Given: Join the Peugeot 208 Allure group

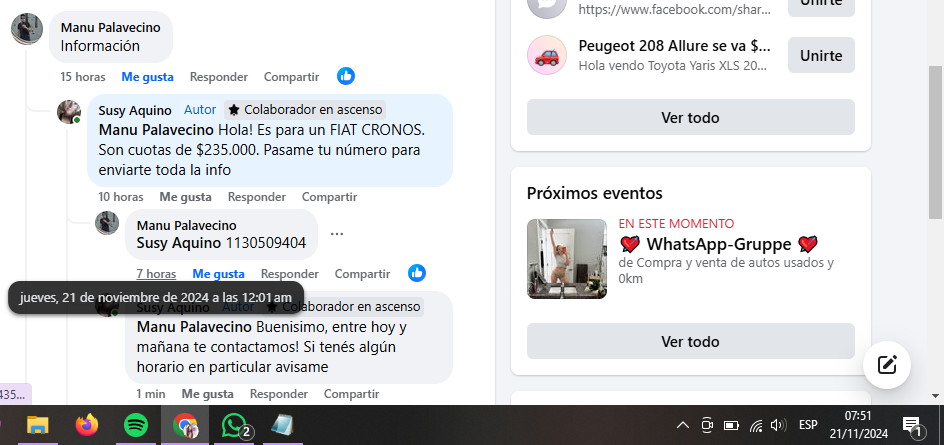Looking at the screenshot, I should pos(820,55).
